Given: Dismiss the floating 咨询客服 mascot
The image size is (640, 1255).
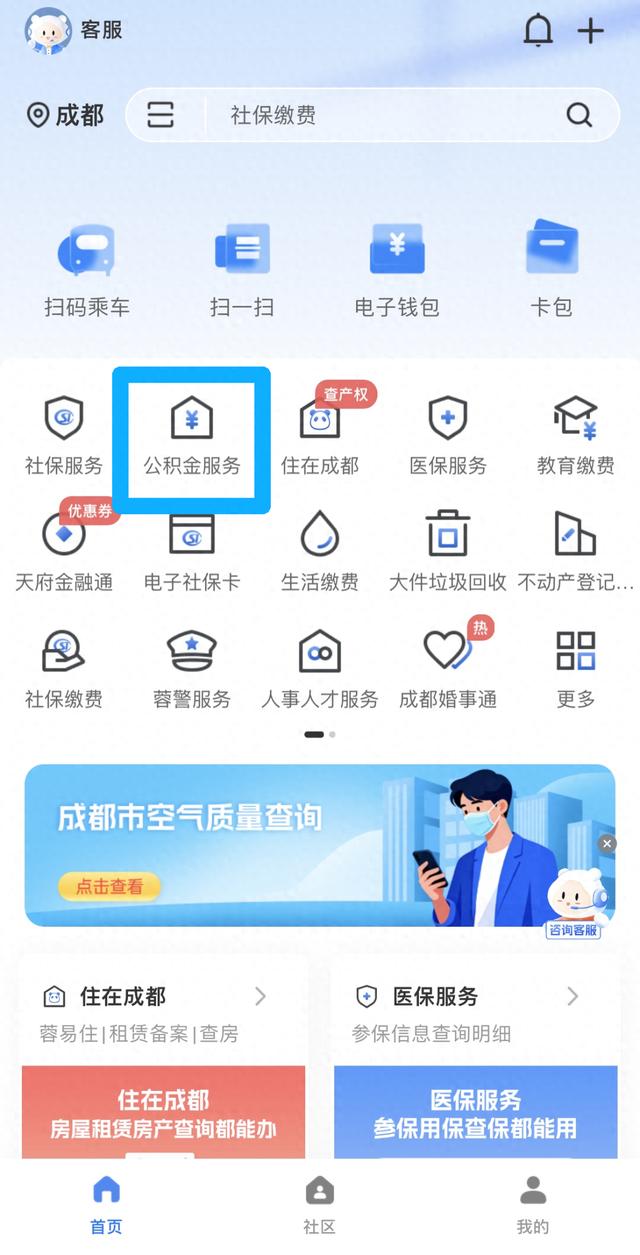Looking at the screenshot, I should [x=607, y=844].
